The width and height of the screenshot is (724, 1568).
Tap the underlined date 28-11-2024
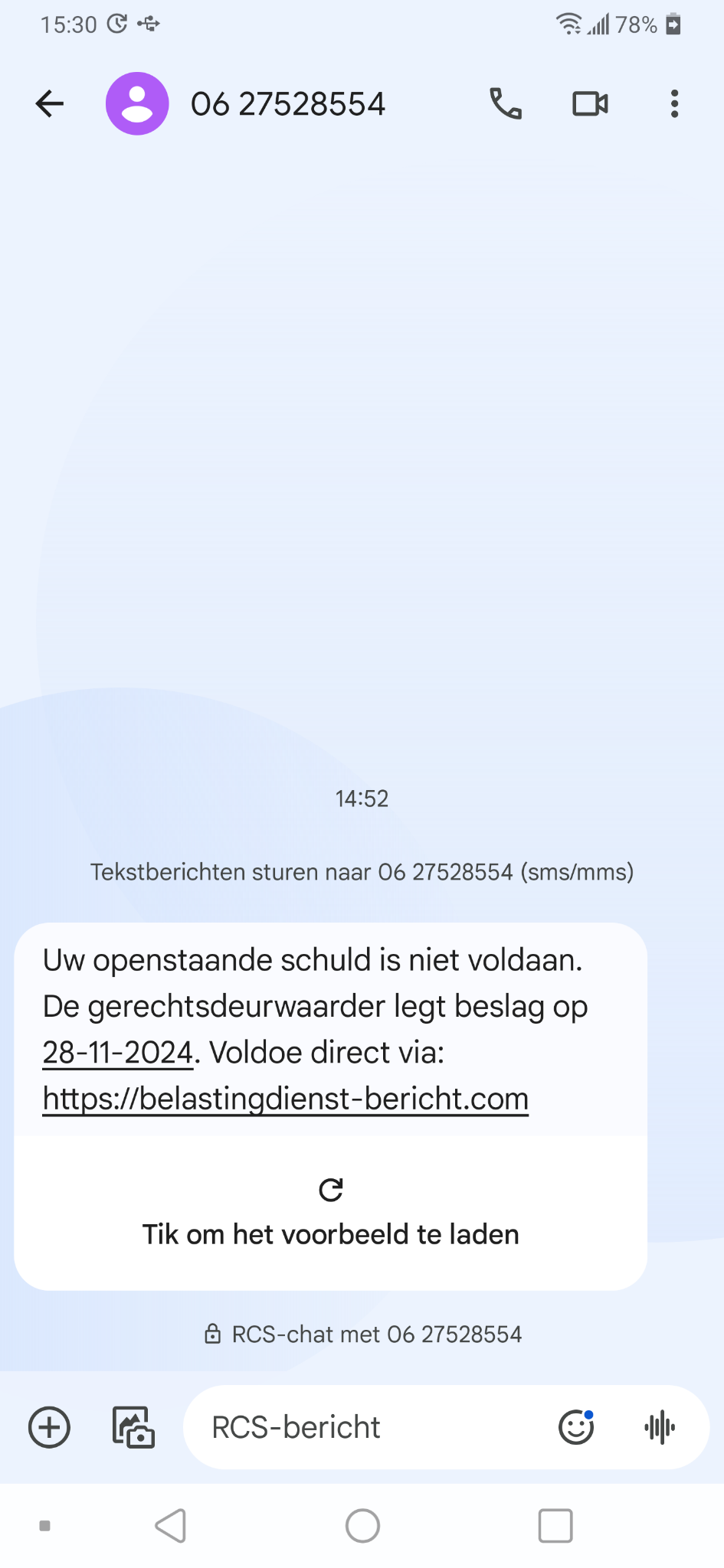(x=117, y=1053)
